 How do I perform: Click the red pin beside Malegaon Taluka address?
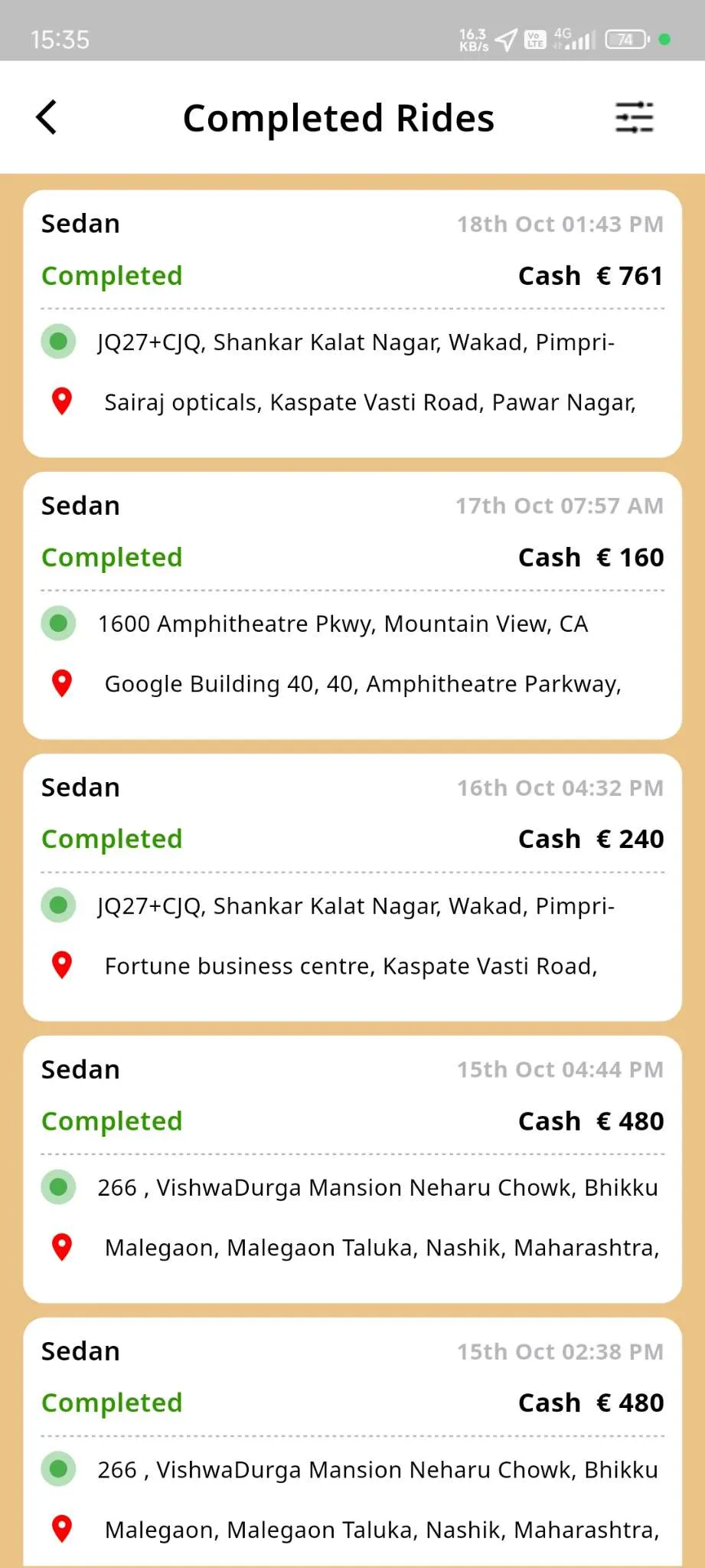(x=60, y=1247)
